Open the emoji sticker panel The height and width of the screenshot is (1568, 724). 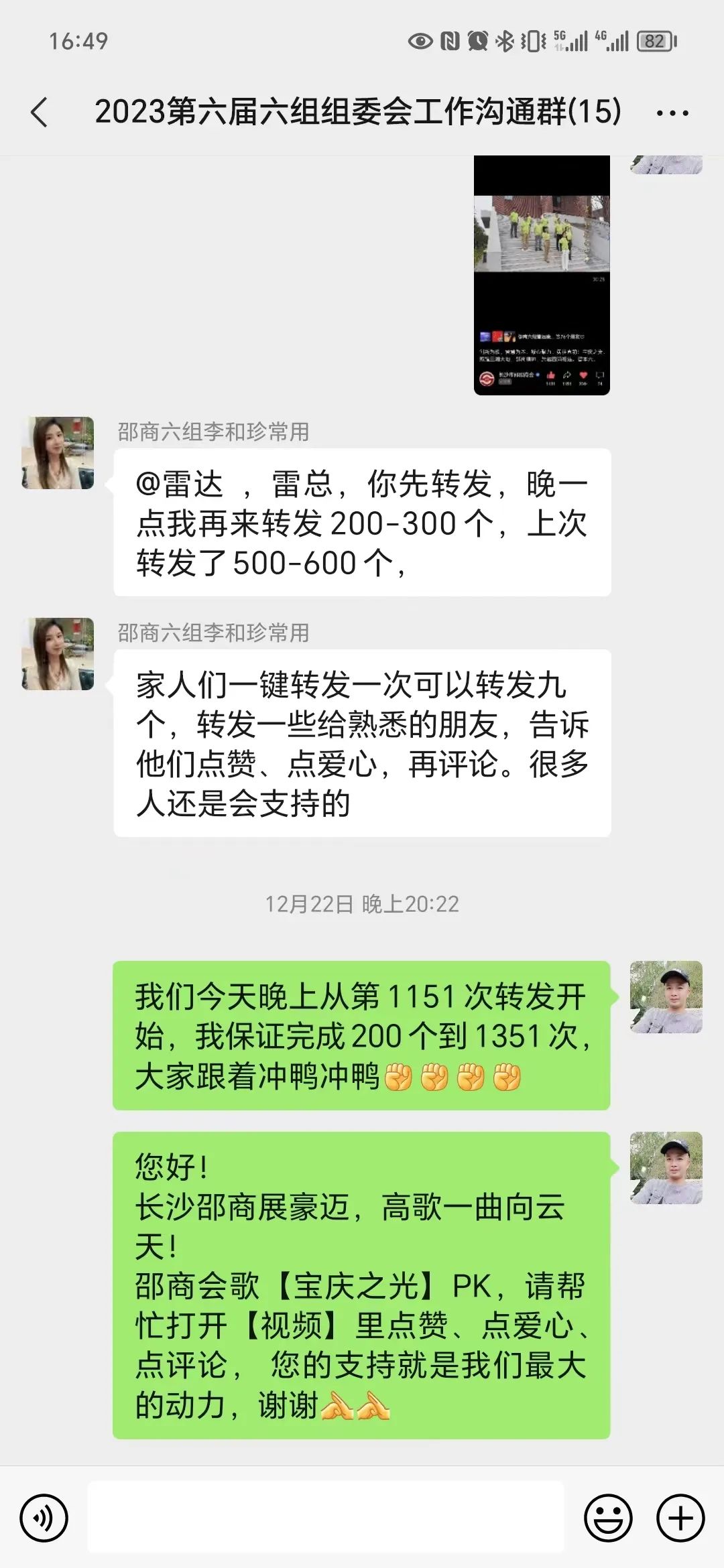[x=608, y=1517]
